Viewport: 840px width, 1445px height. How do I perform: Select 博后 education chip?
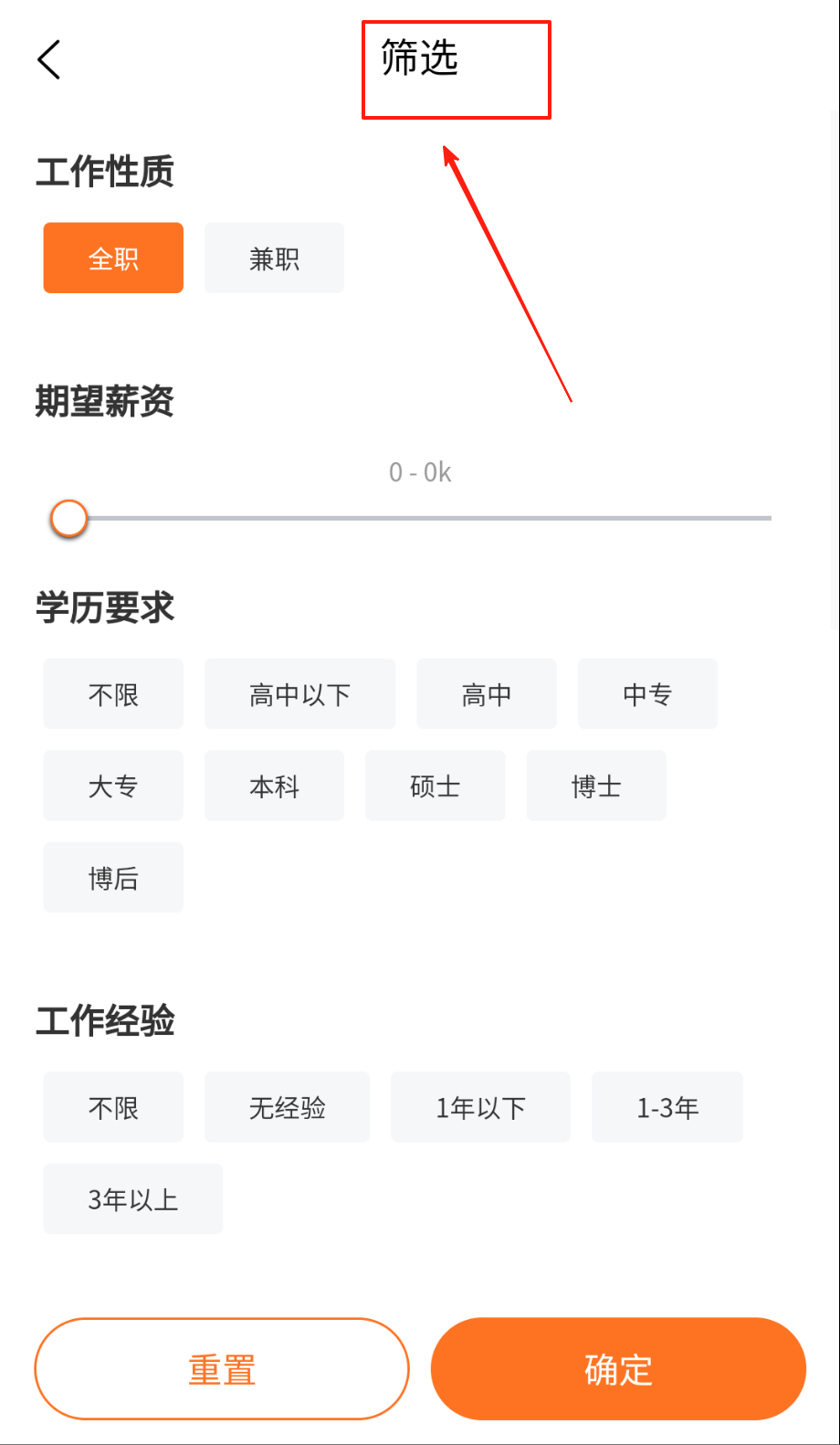[113, 878]
